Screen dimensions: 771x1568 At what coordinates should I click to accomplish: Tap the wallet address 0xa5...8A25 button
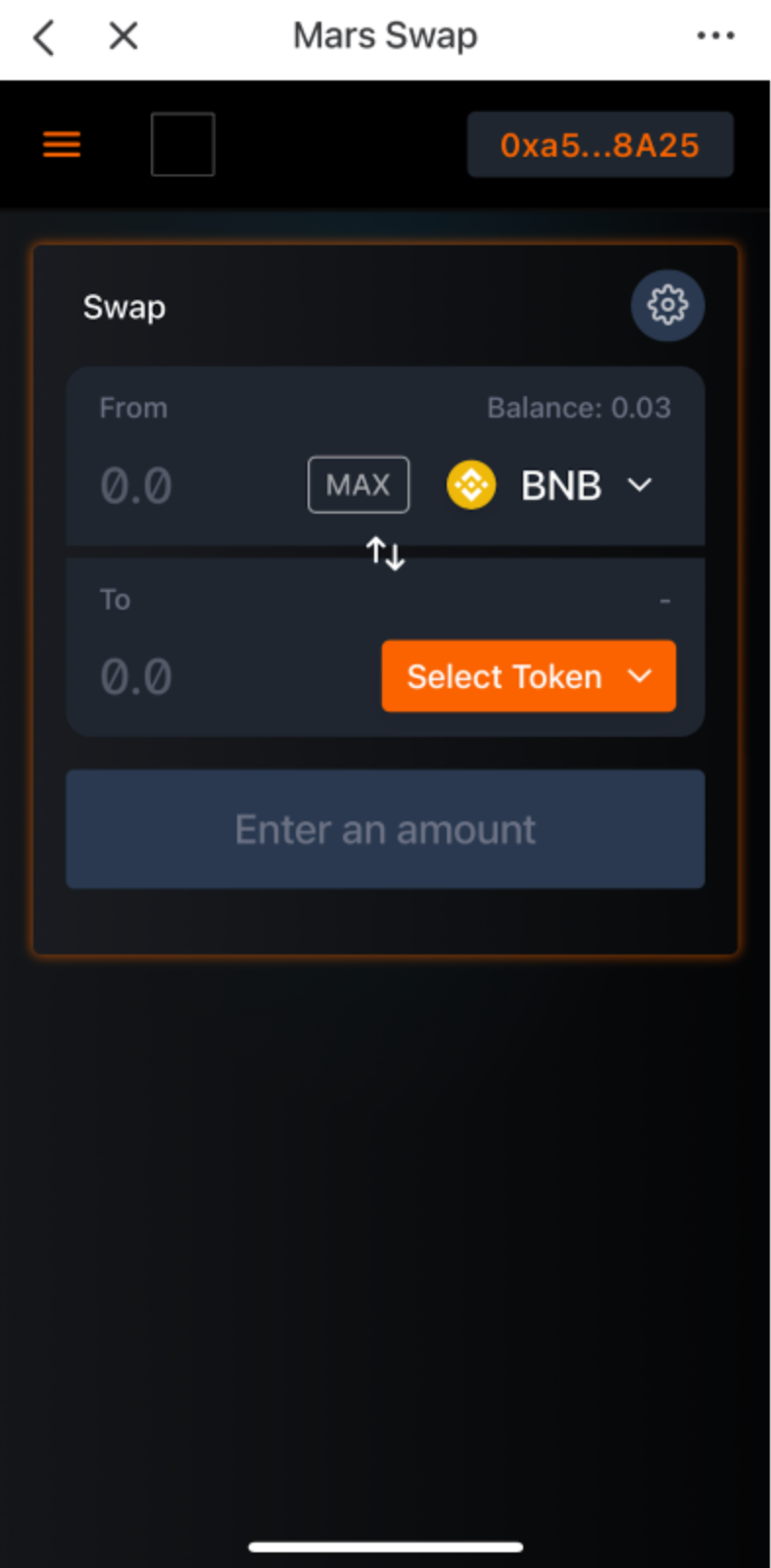click(600, 145)
